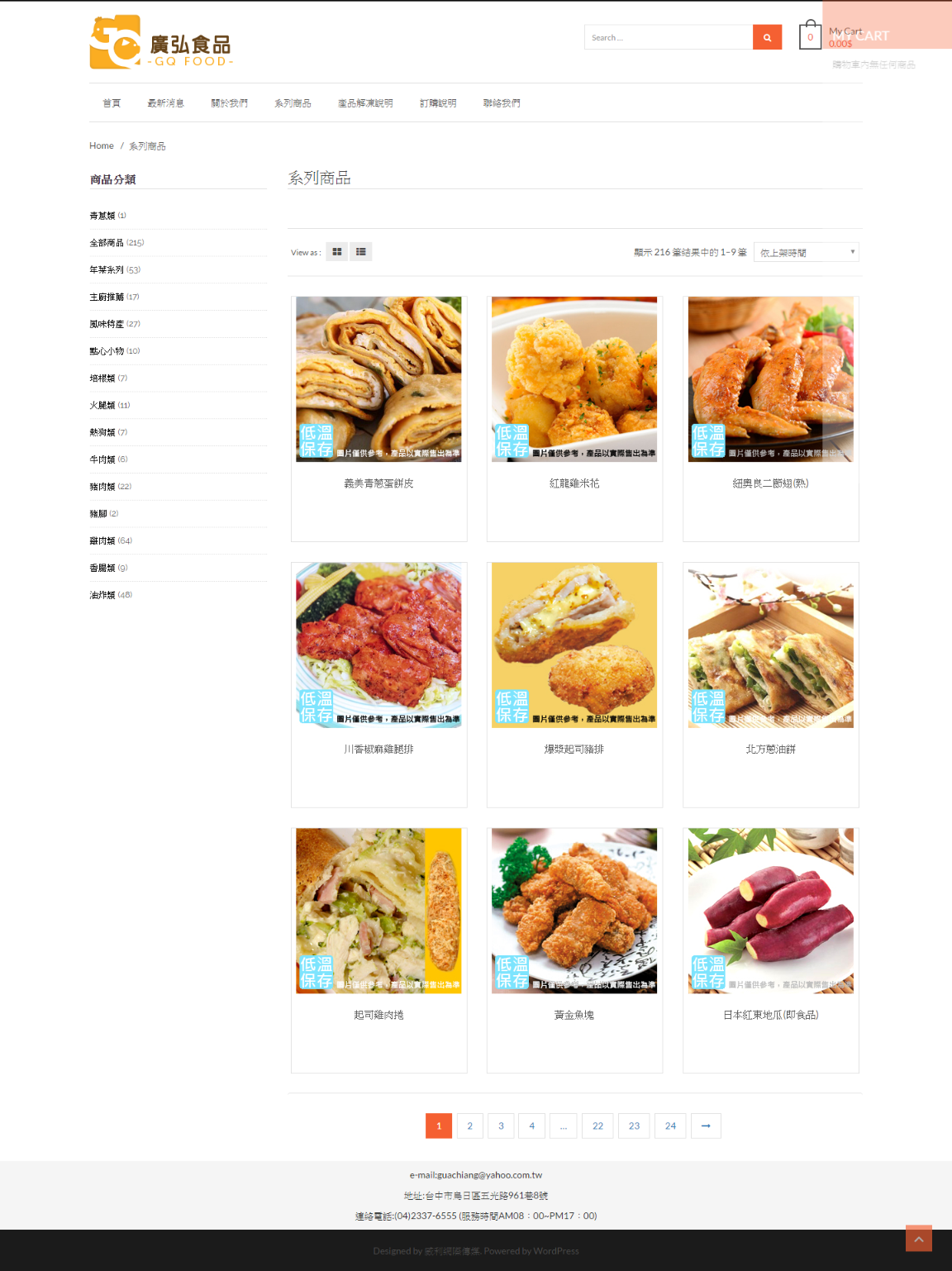Image resolution: width=952 pixels, height=1271 pixels.
Task: Open 訂購說明 in the top menu
Action: point(438,103)
